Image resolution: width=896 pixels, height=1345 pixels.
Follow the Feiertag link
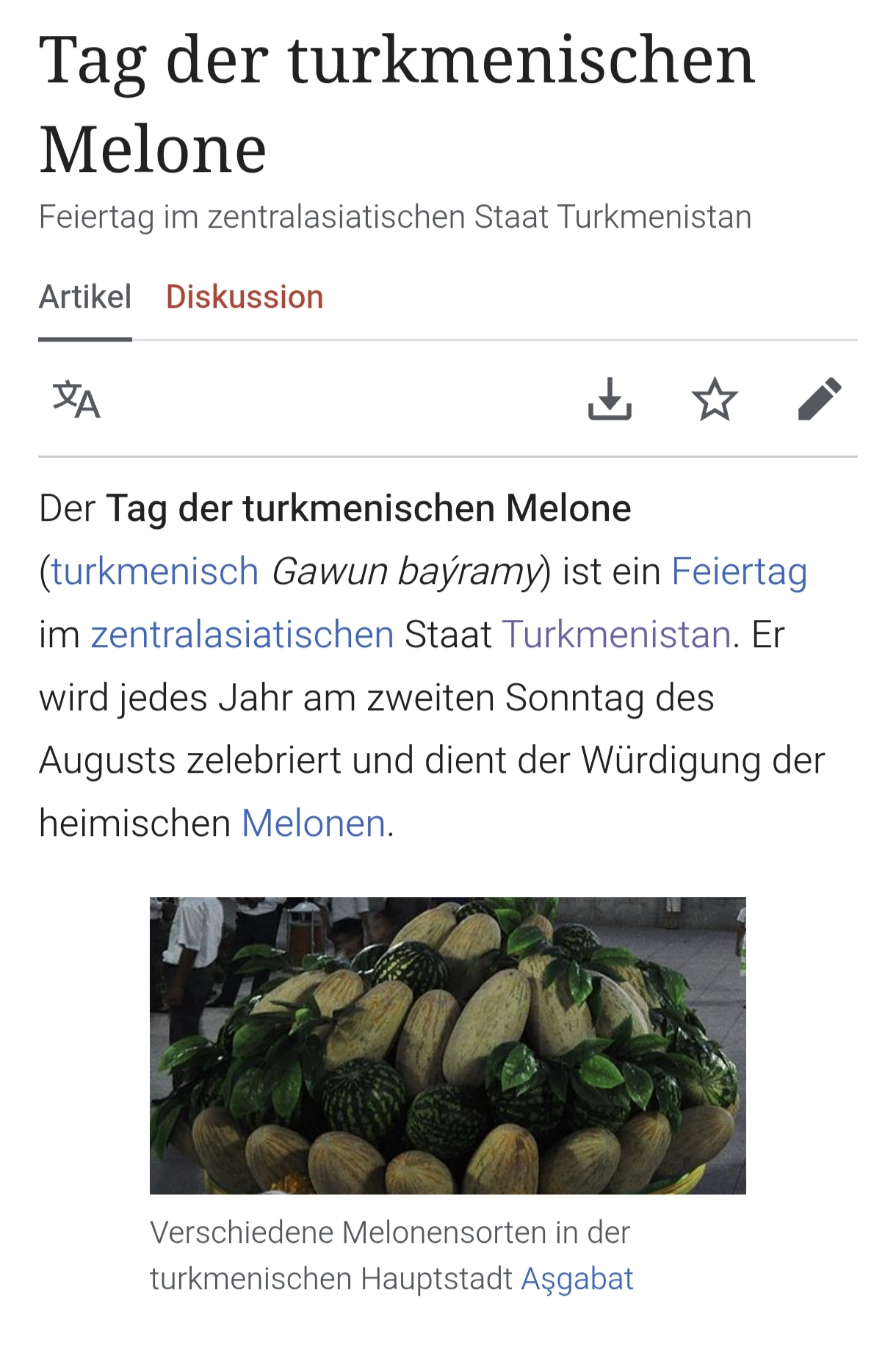739,572
